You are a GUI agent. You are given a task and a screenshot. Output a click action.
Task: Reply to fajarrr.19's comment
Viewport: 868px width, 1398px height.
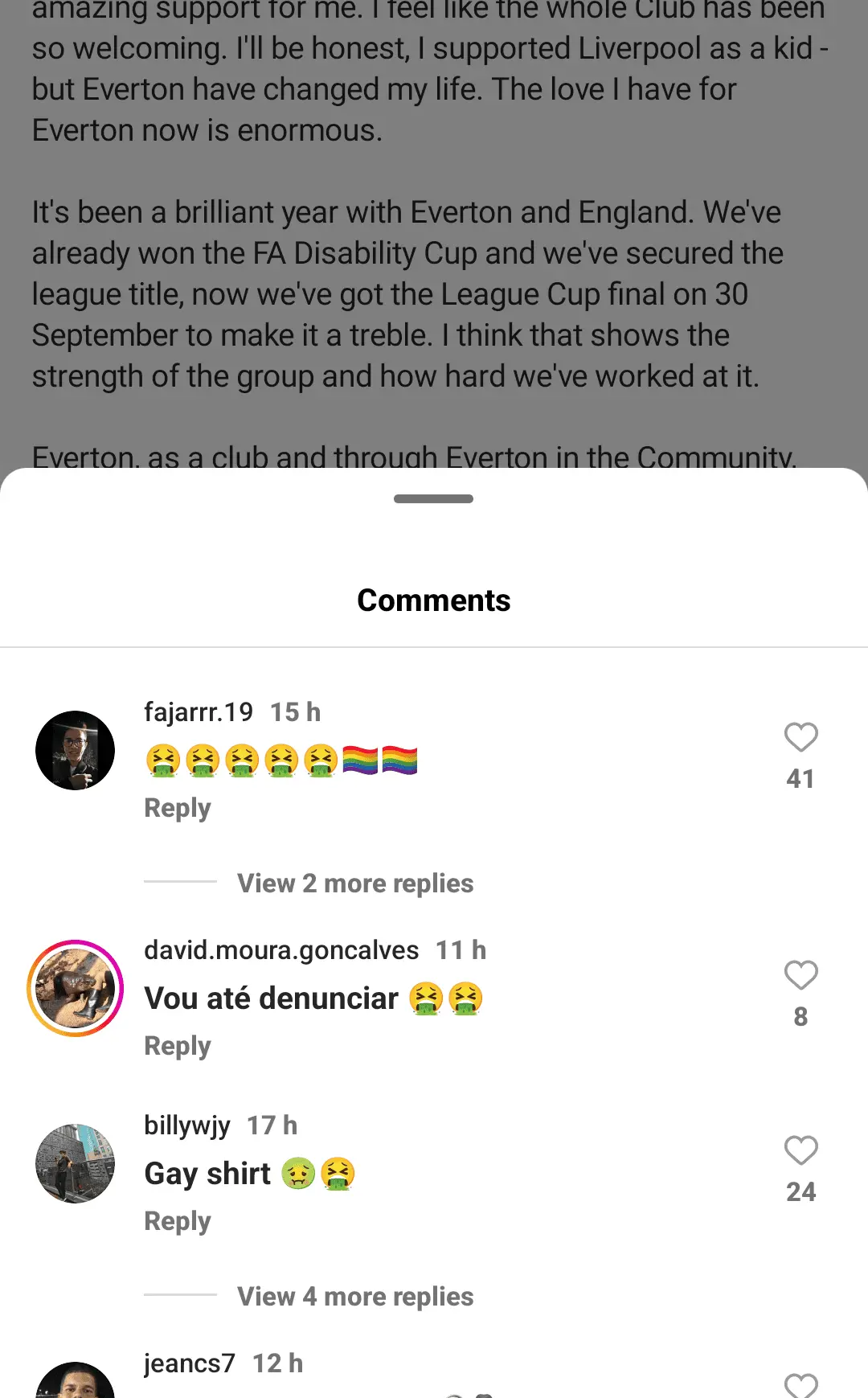pos(178,808)
